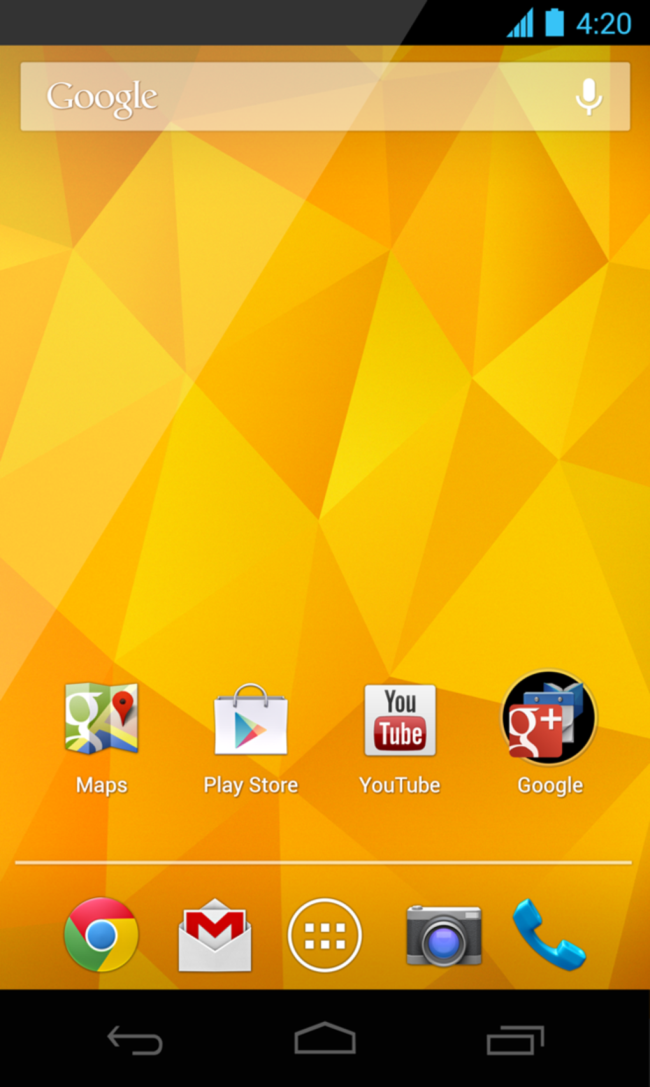Start voice search with the microphone
The width and height of the screenshot is (650, 1087).
tap(589, 97)
